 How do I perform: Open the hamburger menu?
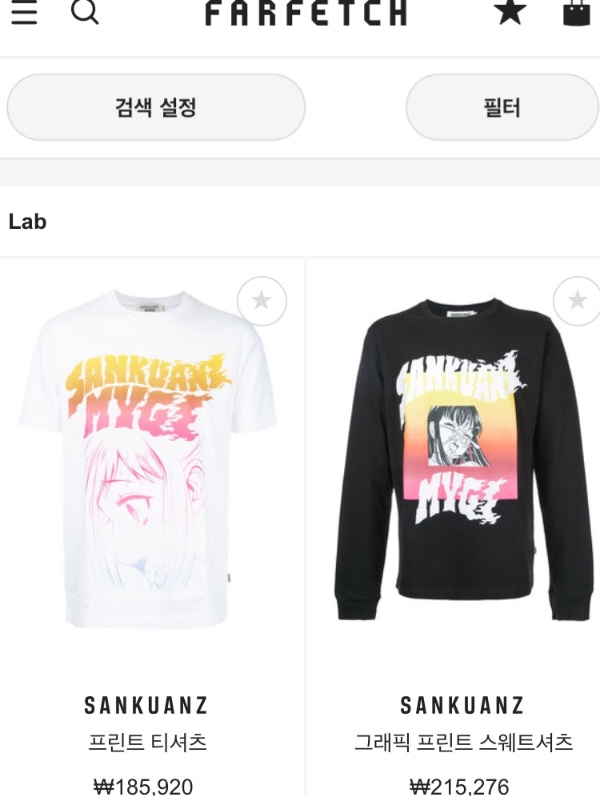[23, 12]
